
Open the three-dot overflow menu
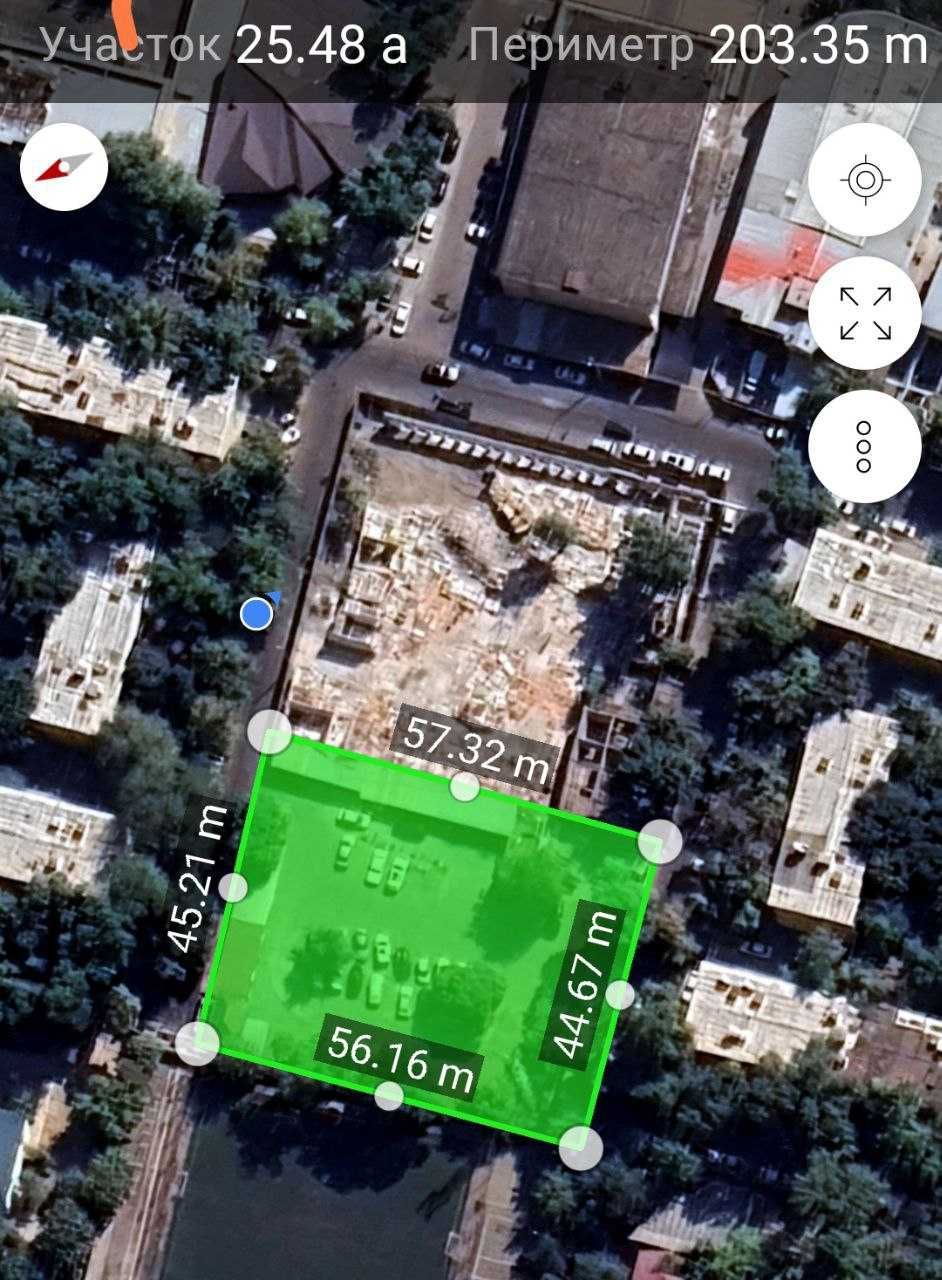tap(865, 446)
